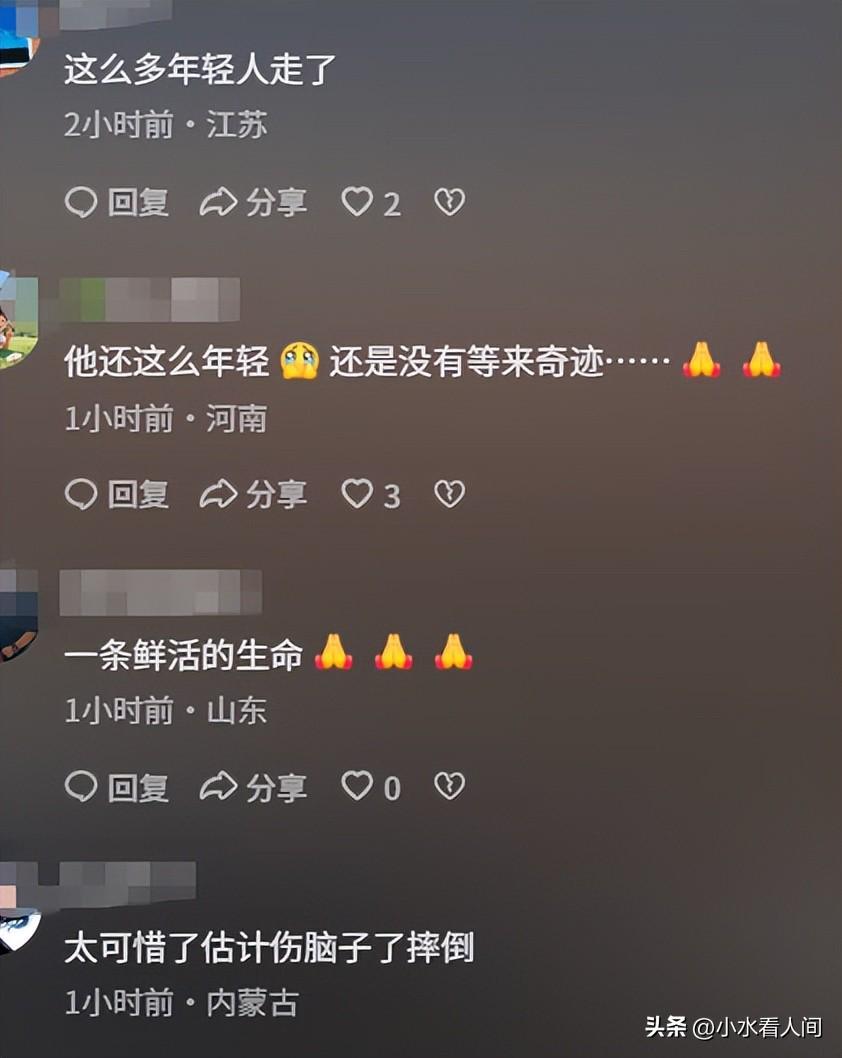
Task: Like the comment 他还这么年轻
Action: [358, 494]
